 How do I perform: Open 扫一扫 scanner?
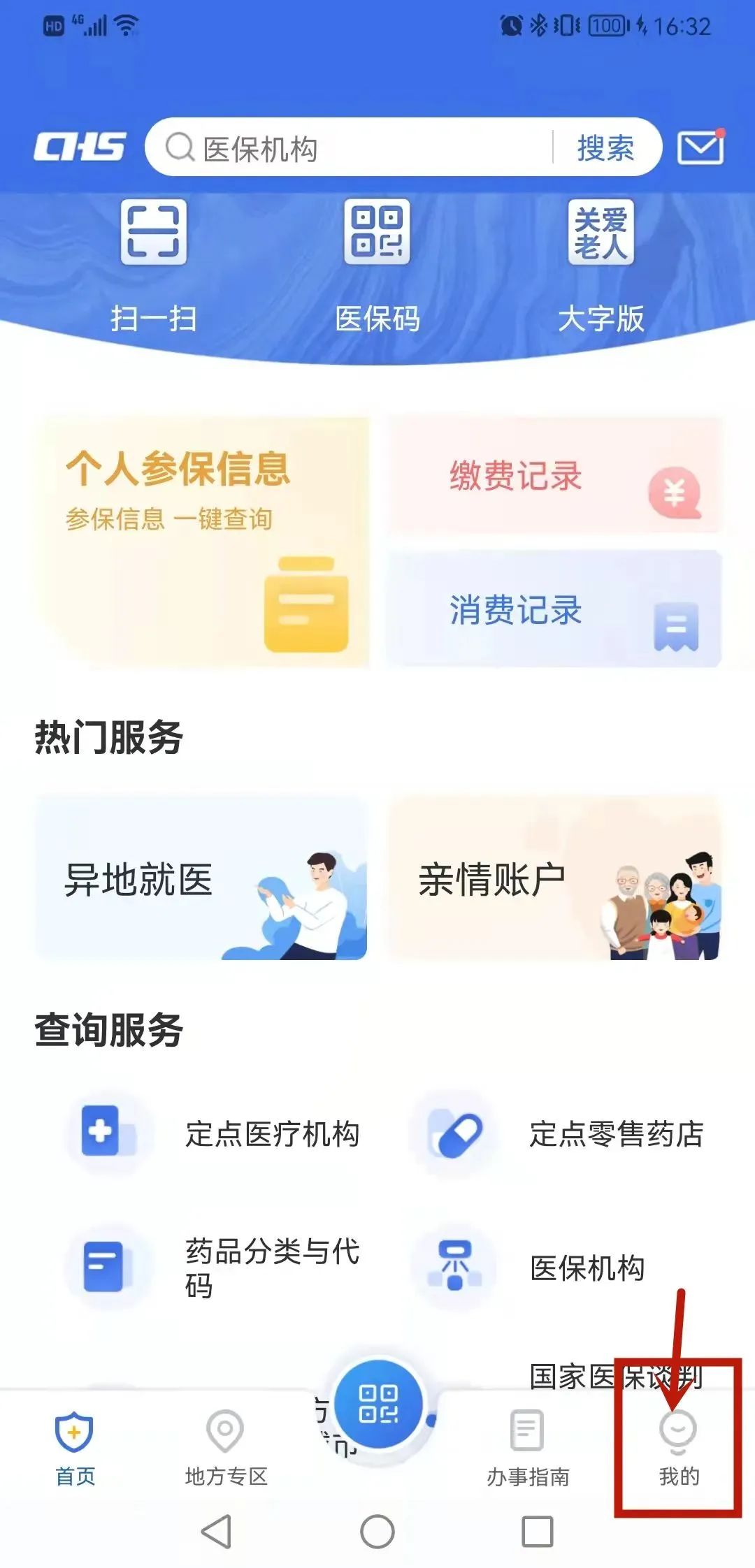[x=154, y=266]
